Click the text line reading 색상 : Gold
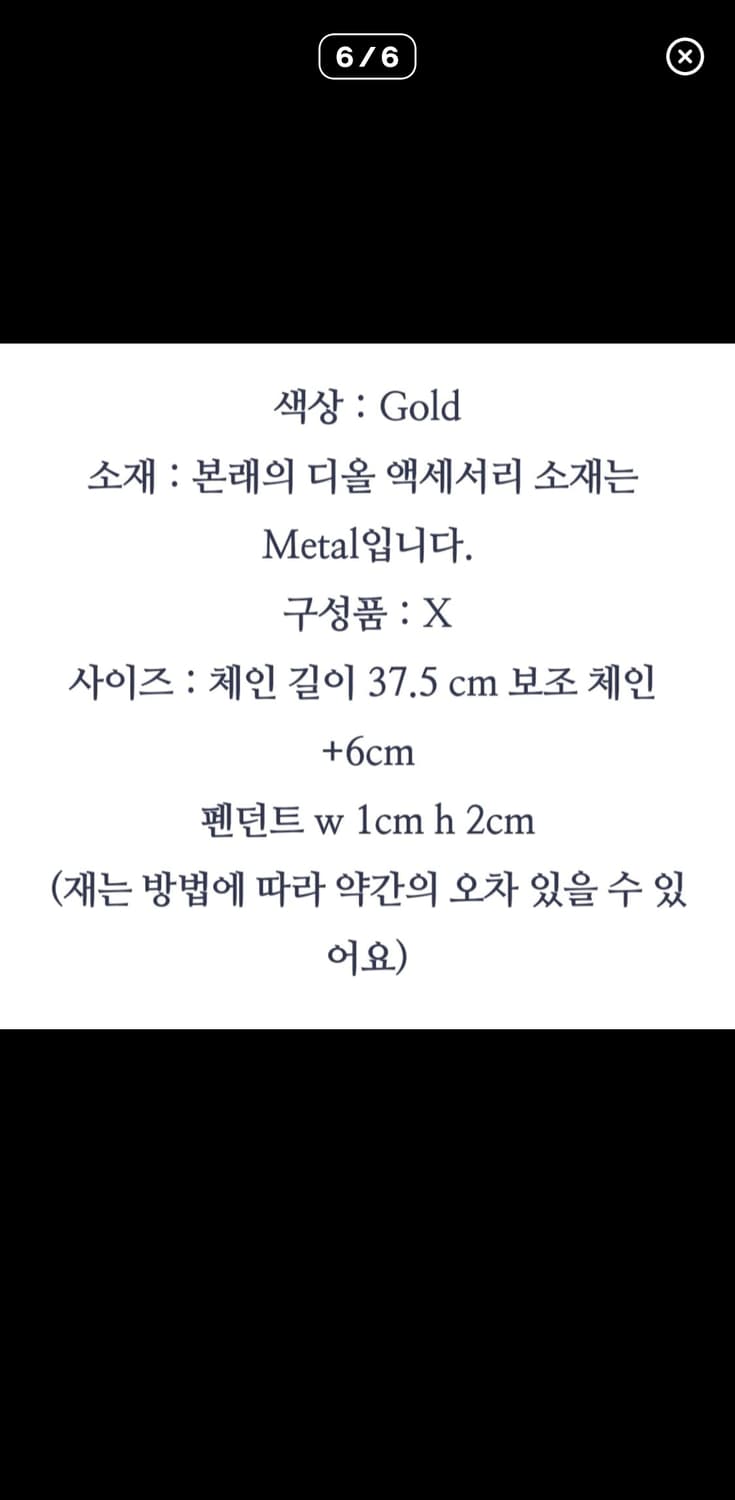 (x=367, y=407)
